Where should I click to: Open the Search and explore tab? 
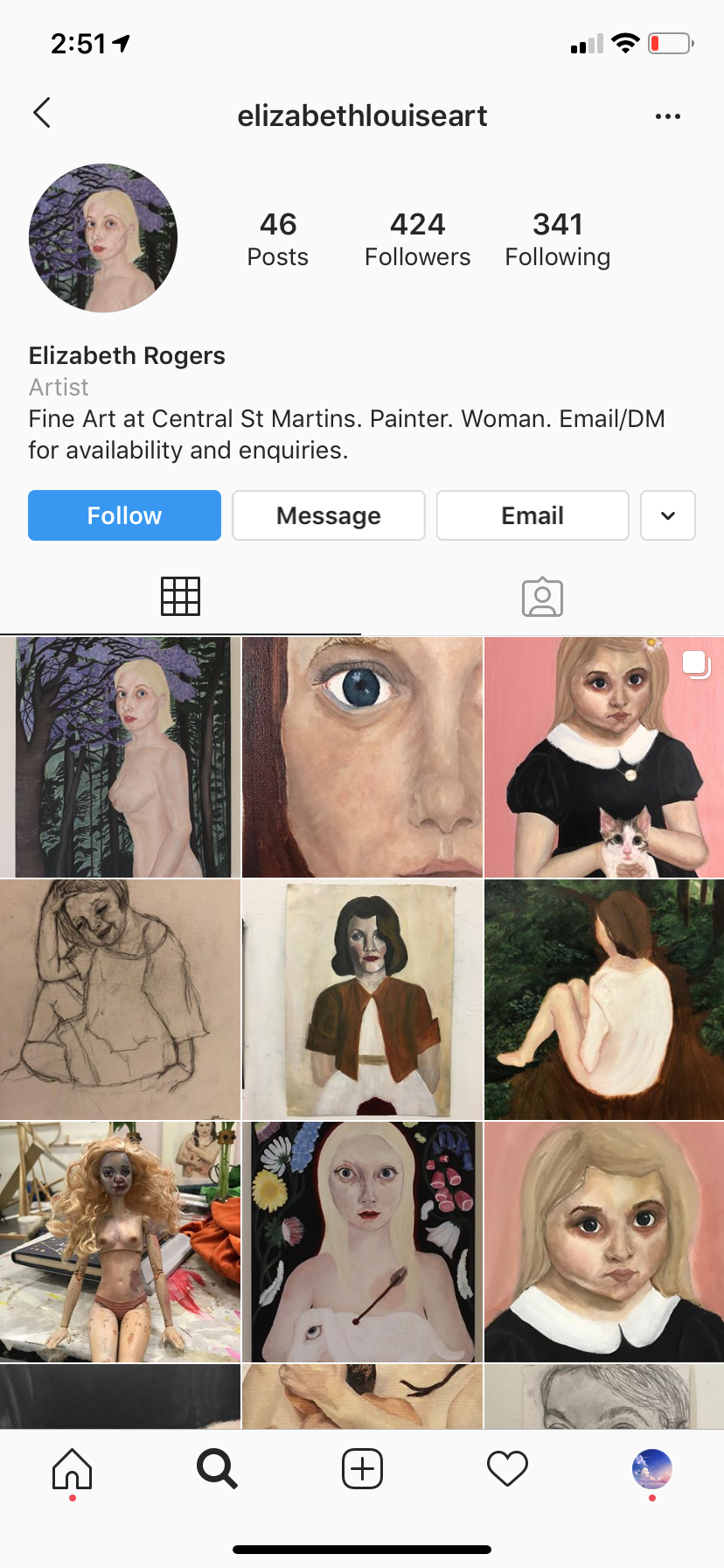pos(217,1468)
